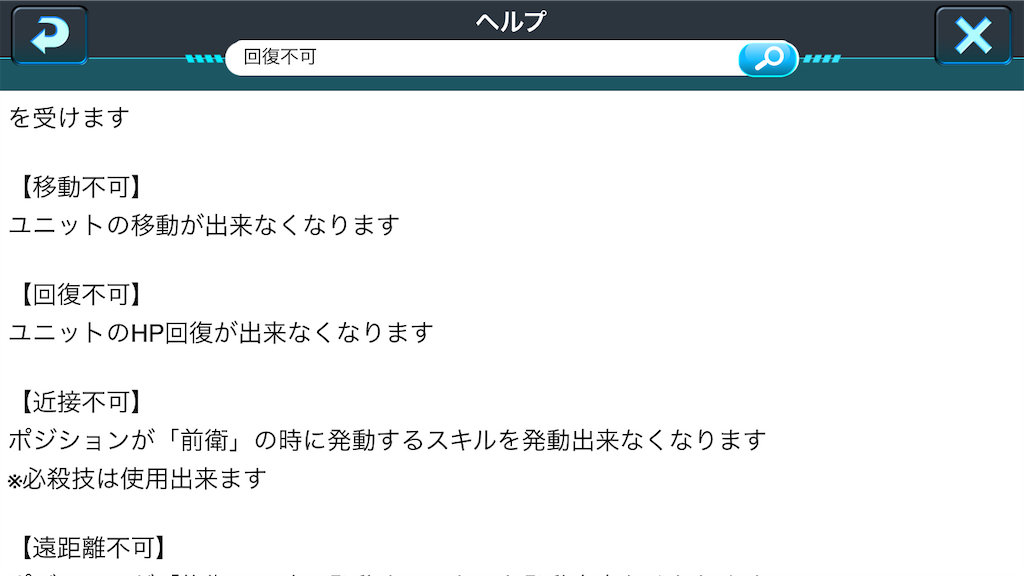Close the help screen

click(x=972, y=36)
